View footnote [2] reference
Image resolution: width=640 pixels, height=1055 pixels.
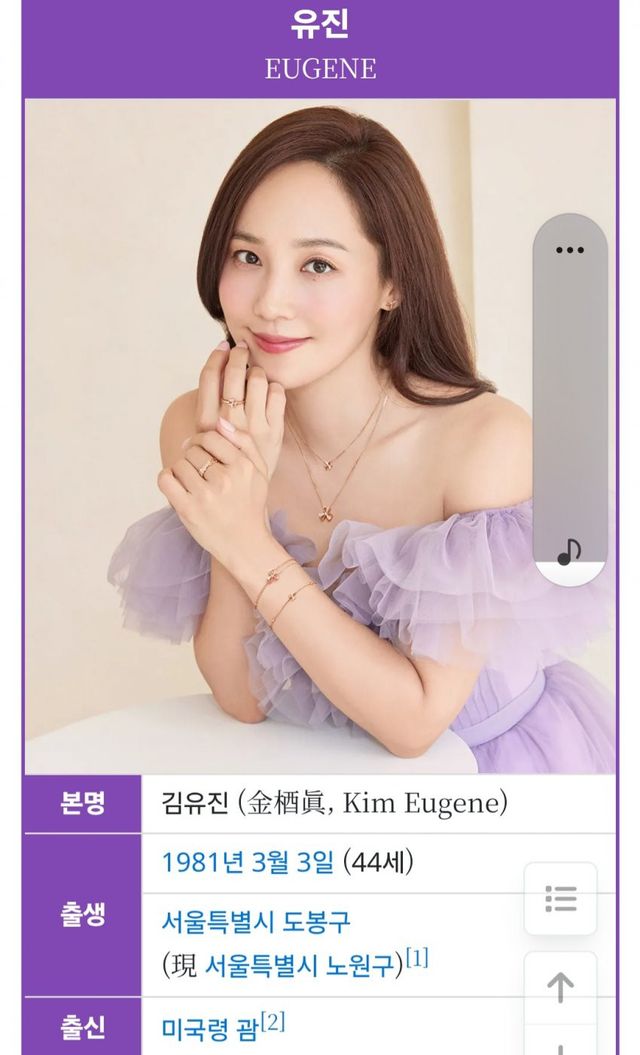273,1021
